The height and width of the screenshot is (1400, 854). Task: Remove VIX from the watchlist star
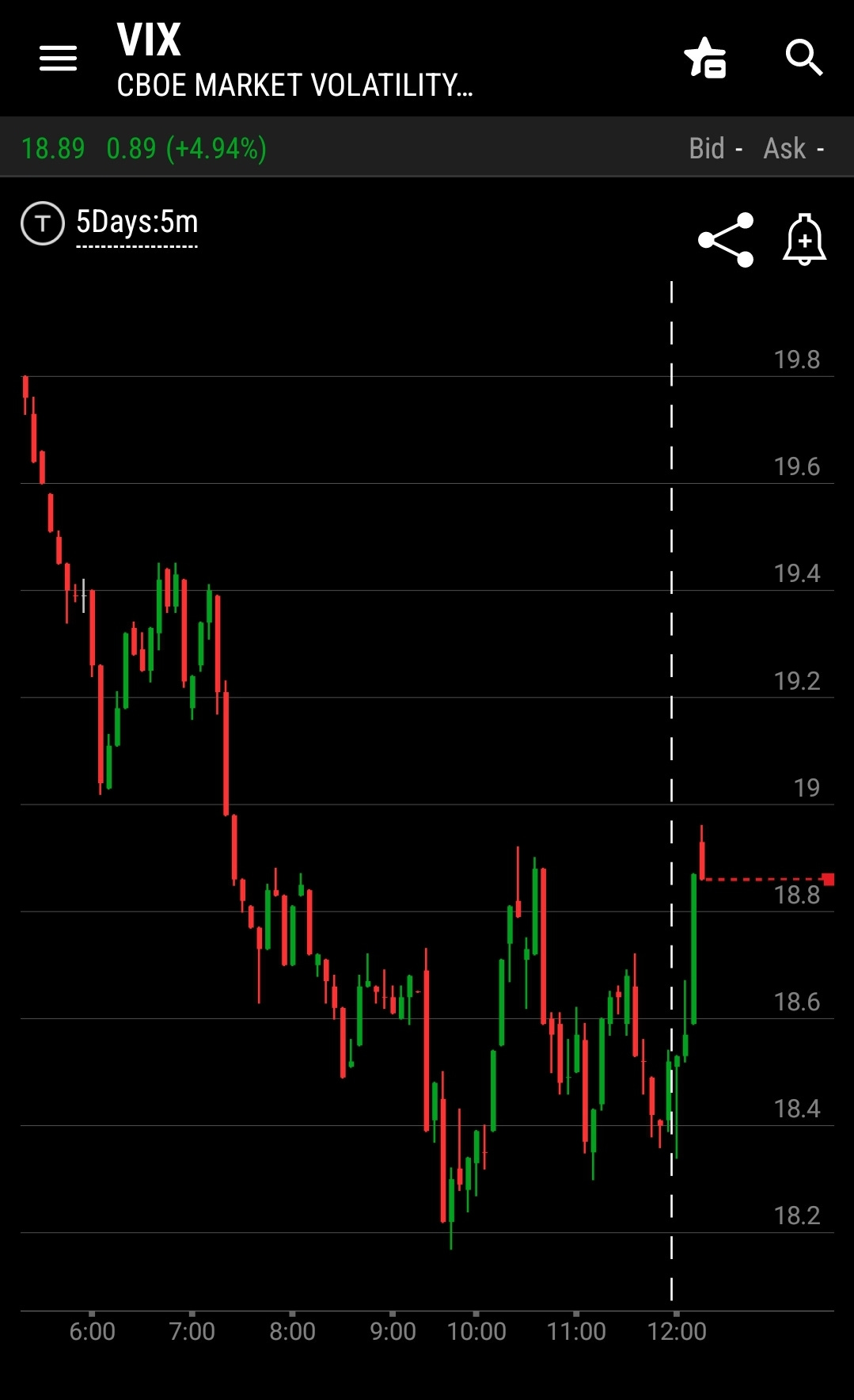click(705, 58)
